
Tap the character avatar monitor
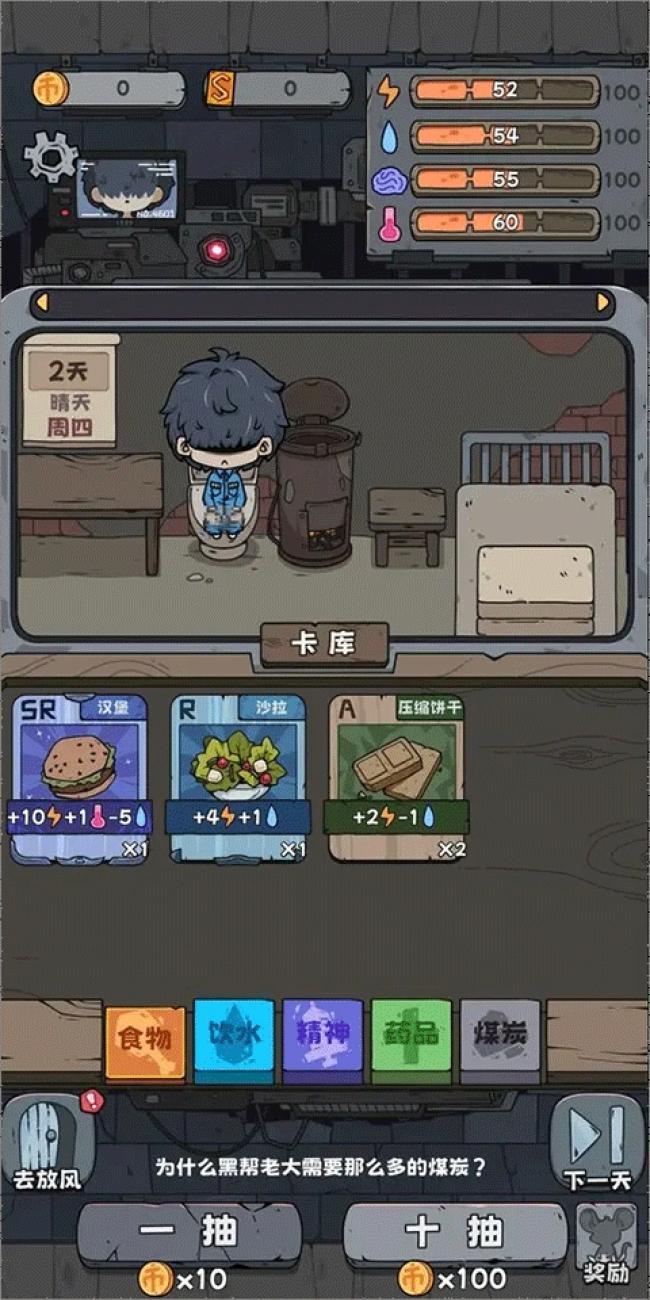click(130, 191)
